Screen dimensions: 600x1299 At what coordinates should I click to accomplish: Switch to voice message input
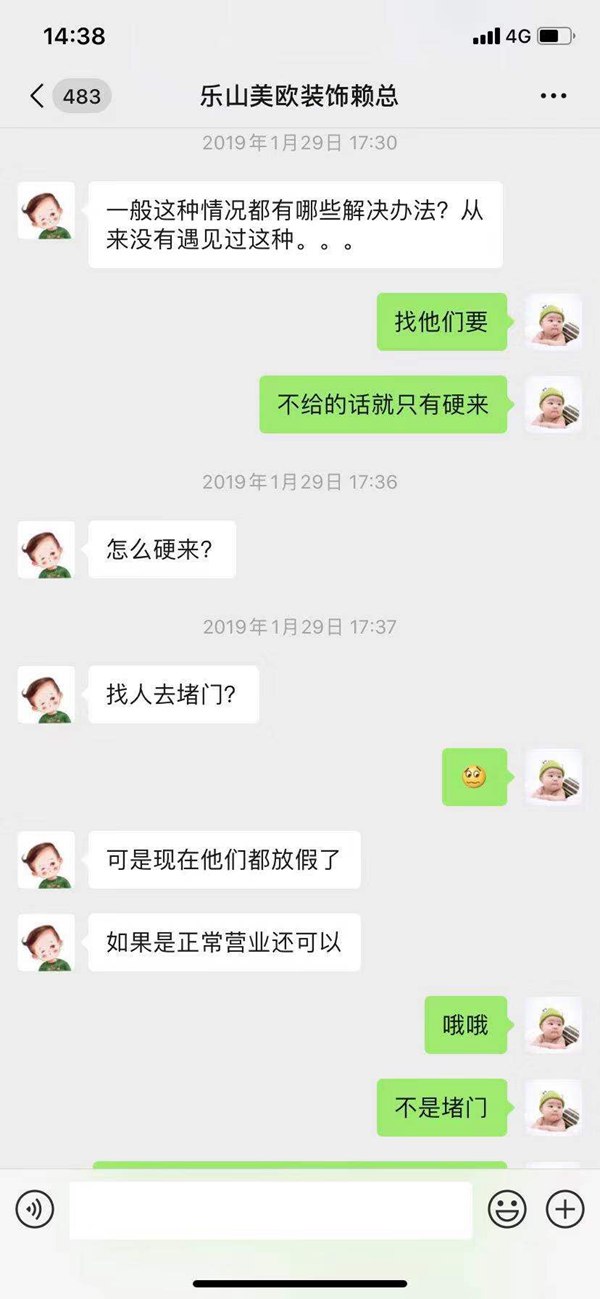pos(35,1210)
